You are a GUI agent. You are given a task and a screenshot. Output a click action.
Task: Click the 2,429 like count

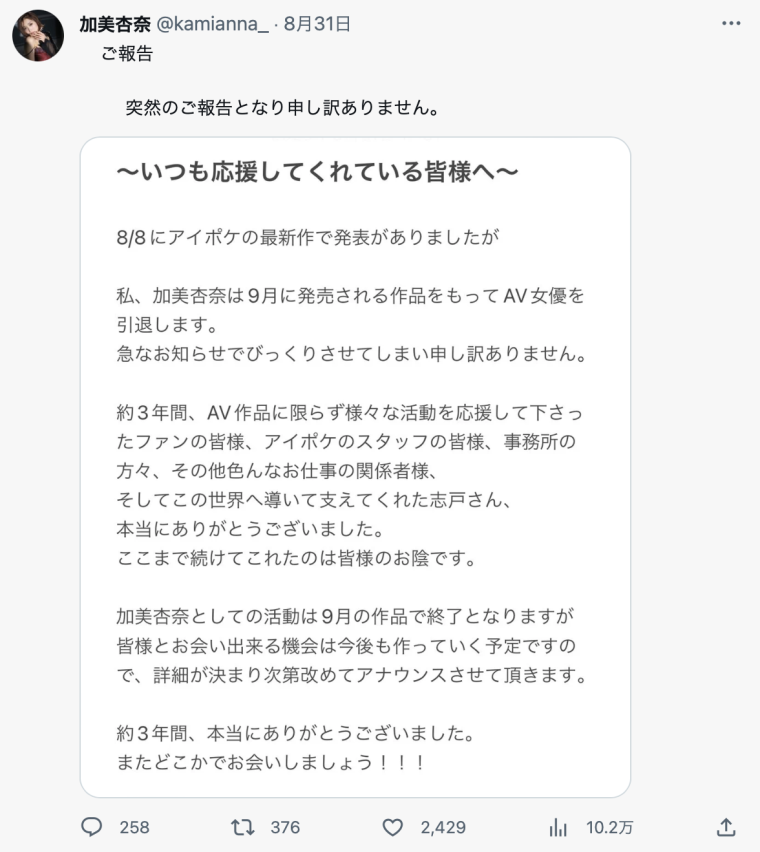441,827
